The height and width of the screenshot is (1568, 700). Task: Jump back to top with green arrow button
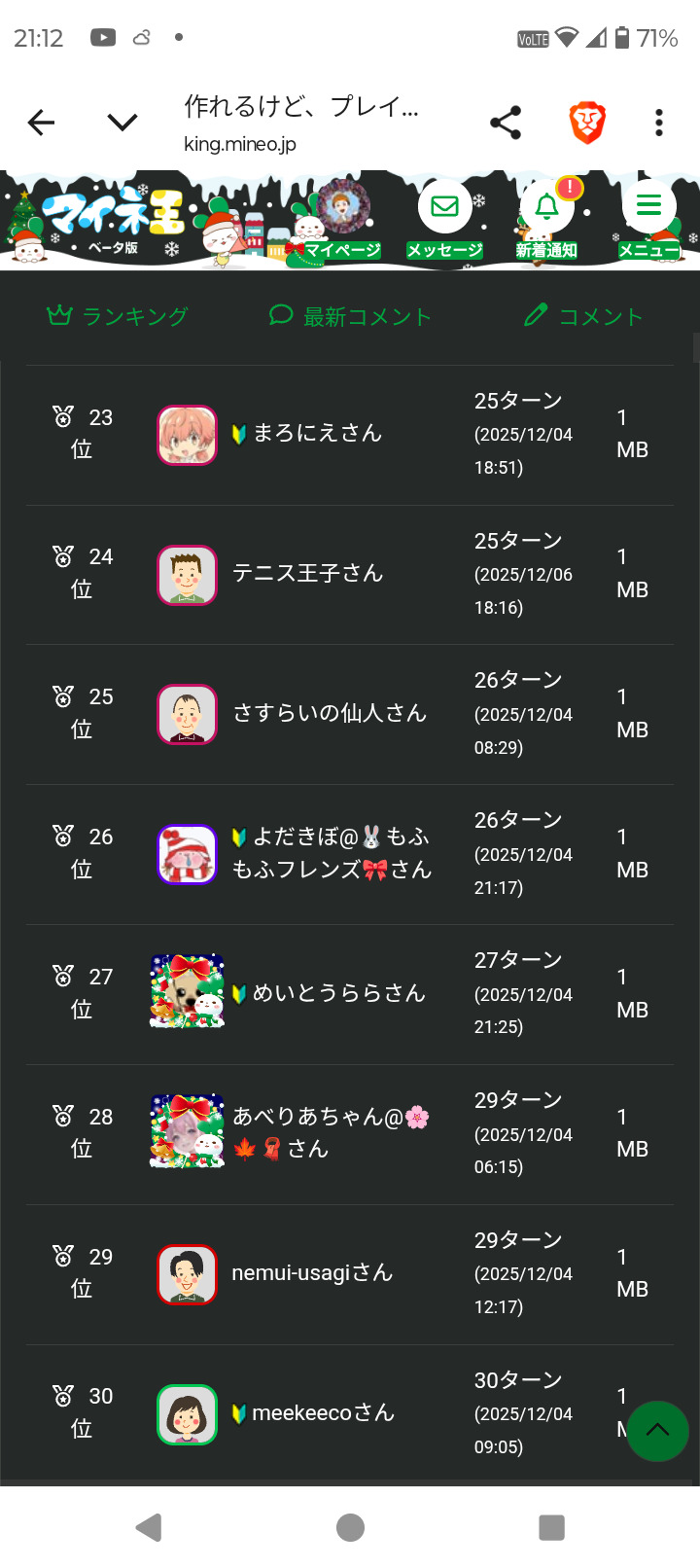[x=657, y=1430]
